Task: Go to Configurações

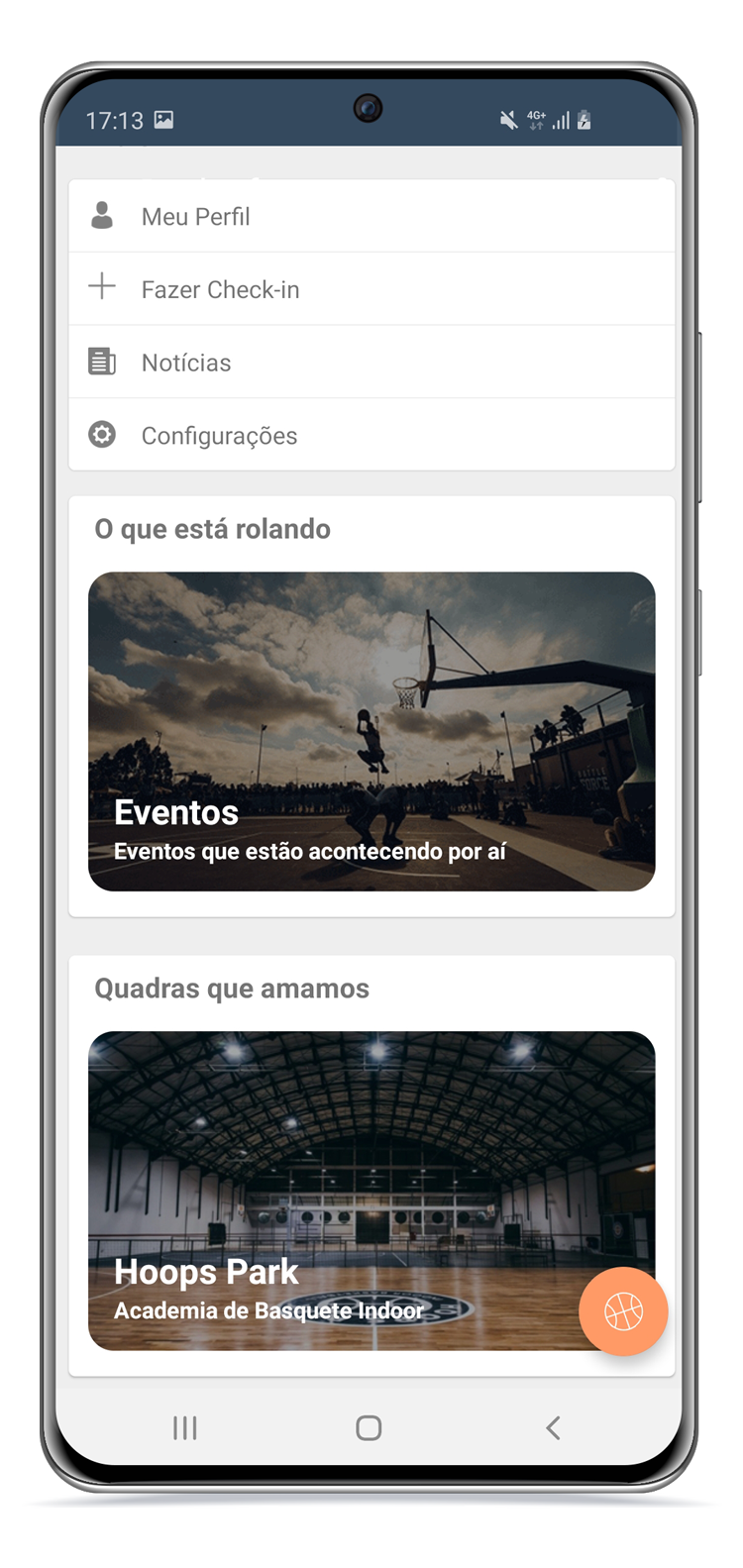Action: coord(371,436)
